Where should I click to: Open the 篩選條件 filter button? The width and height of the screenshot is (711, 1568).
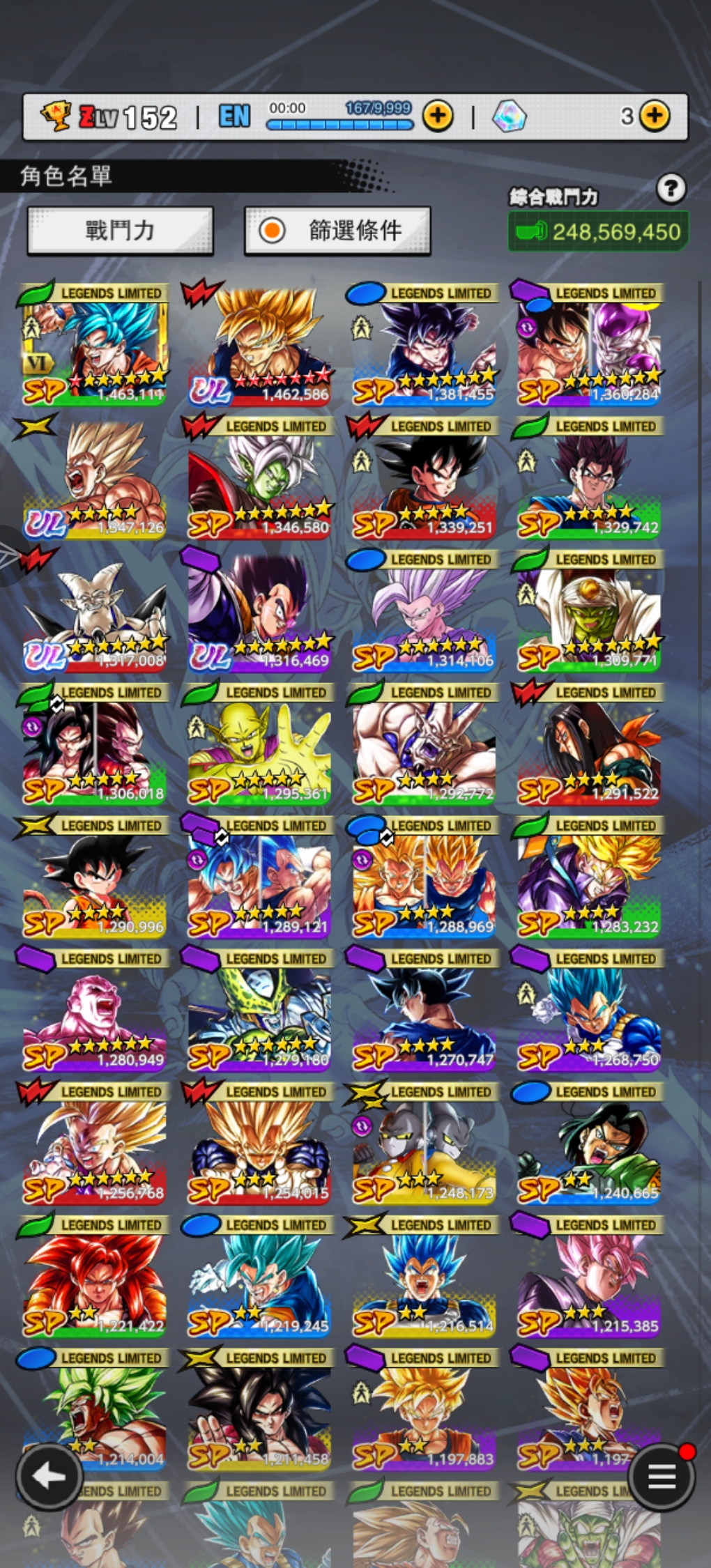(x=337, y=231)
